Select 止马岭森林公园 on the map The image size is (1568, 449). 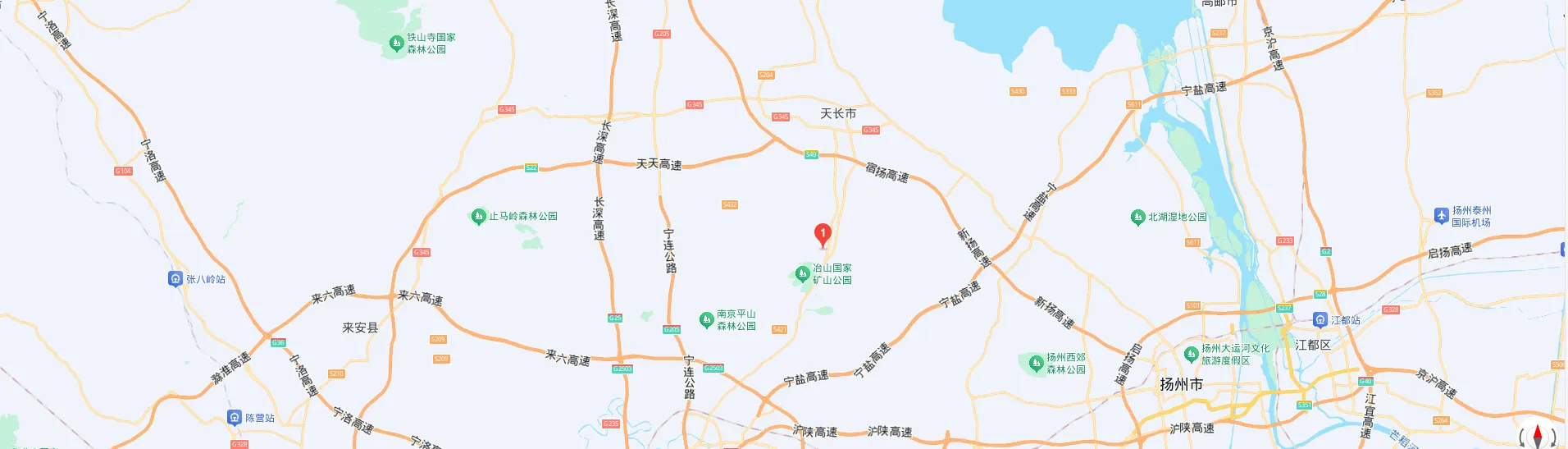point(478,216)
